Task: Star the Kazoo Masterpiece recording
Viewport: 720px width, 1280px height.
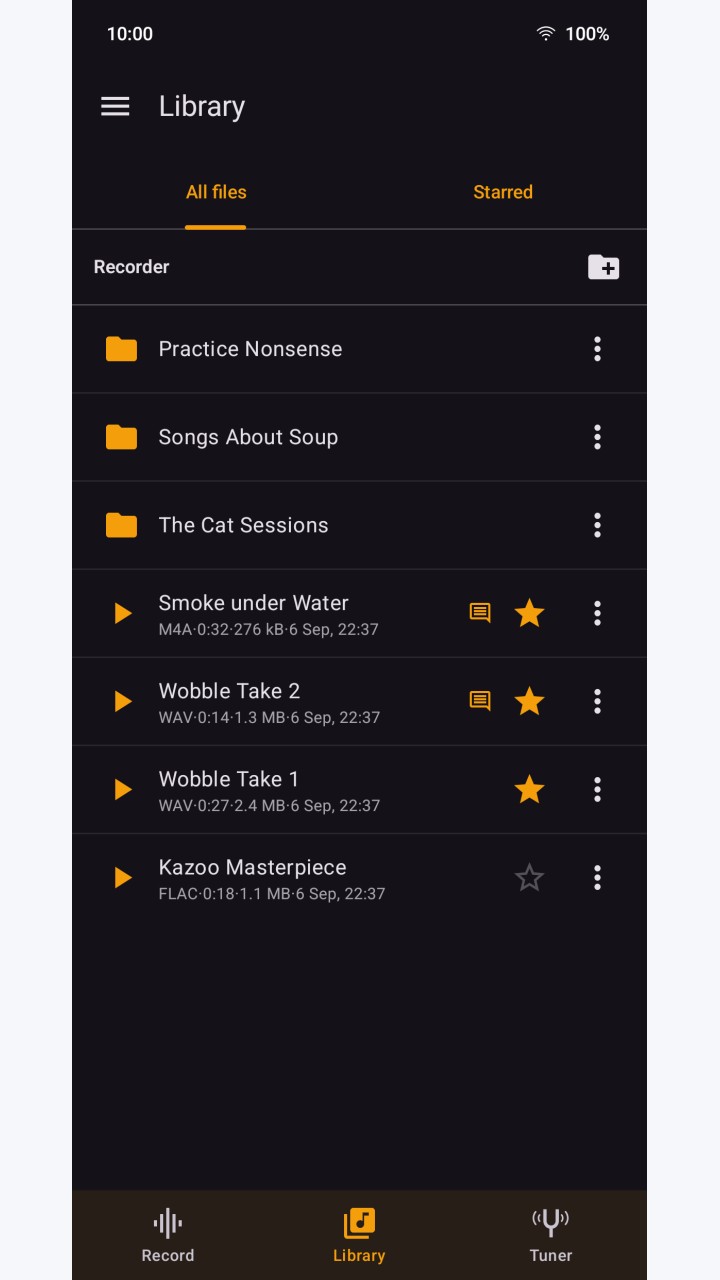Action: point(529,877)
